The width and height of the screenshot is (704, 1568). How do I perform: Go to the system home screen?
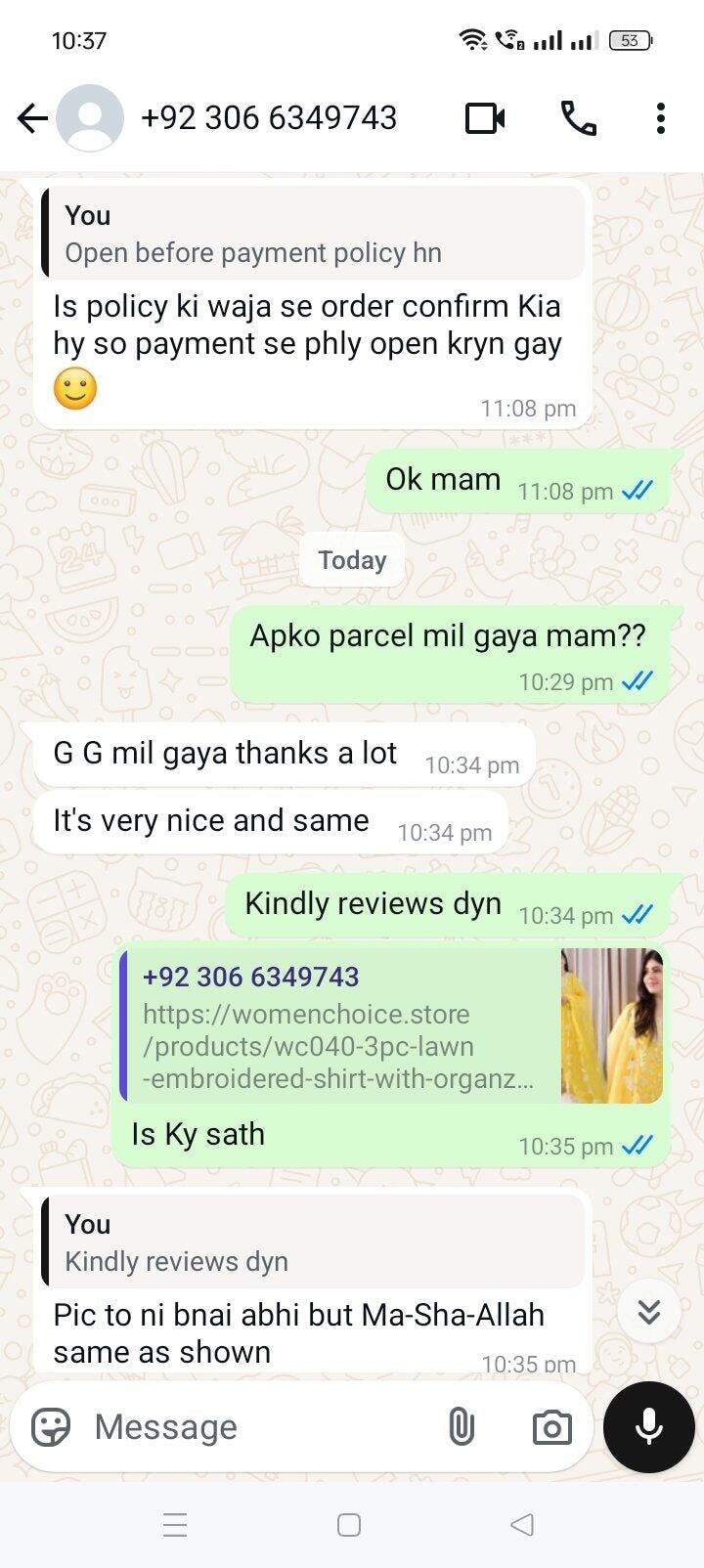[349, 1525]
